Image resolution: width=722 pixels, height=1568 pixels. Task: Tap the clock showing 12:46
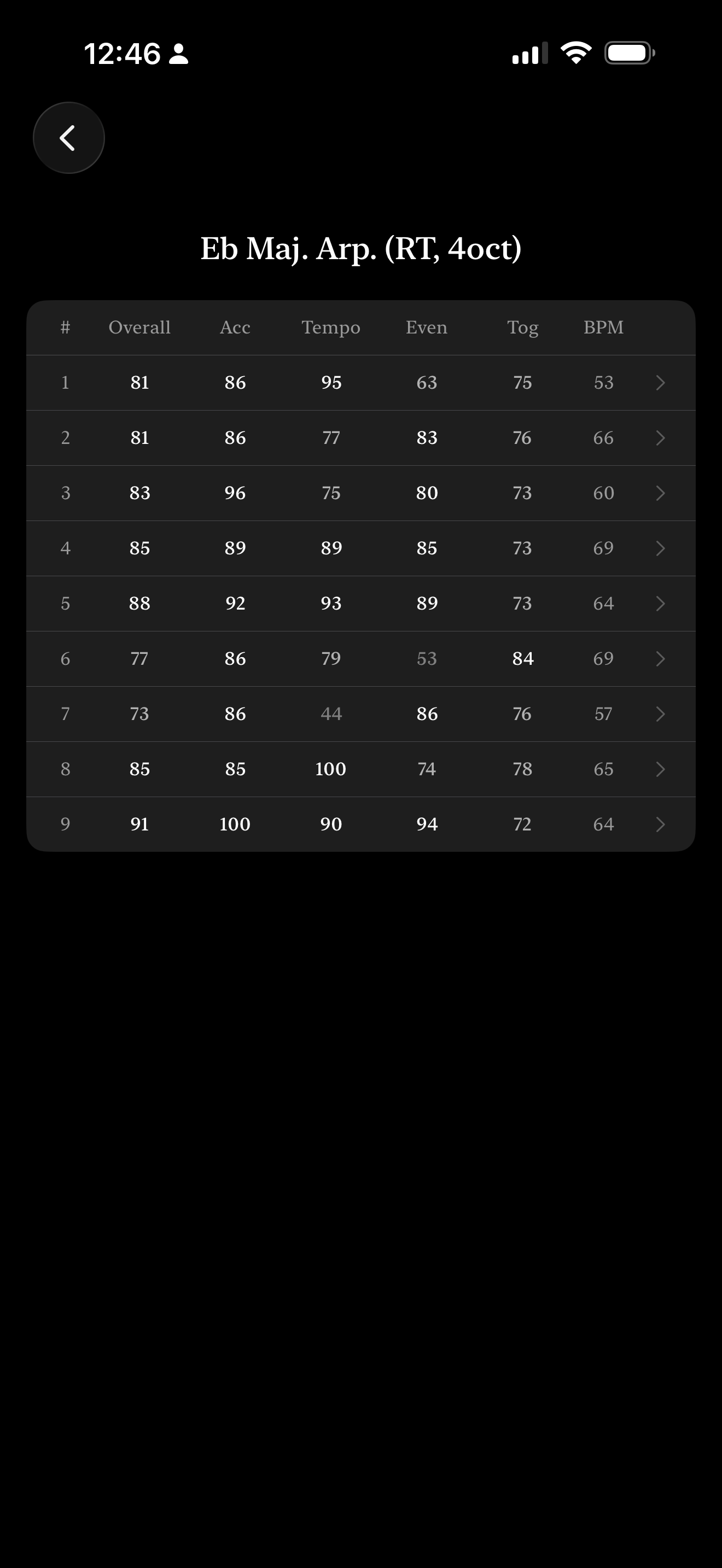coord(122,54)
